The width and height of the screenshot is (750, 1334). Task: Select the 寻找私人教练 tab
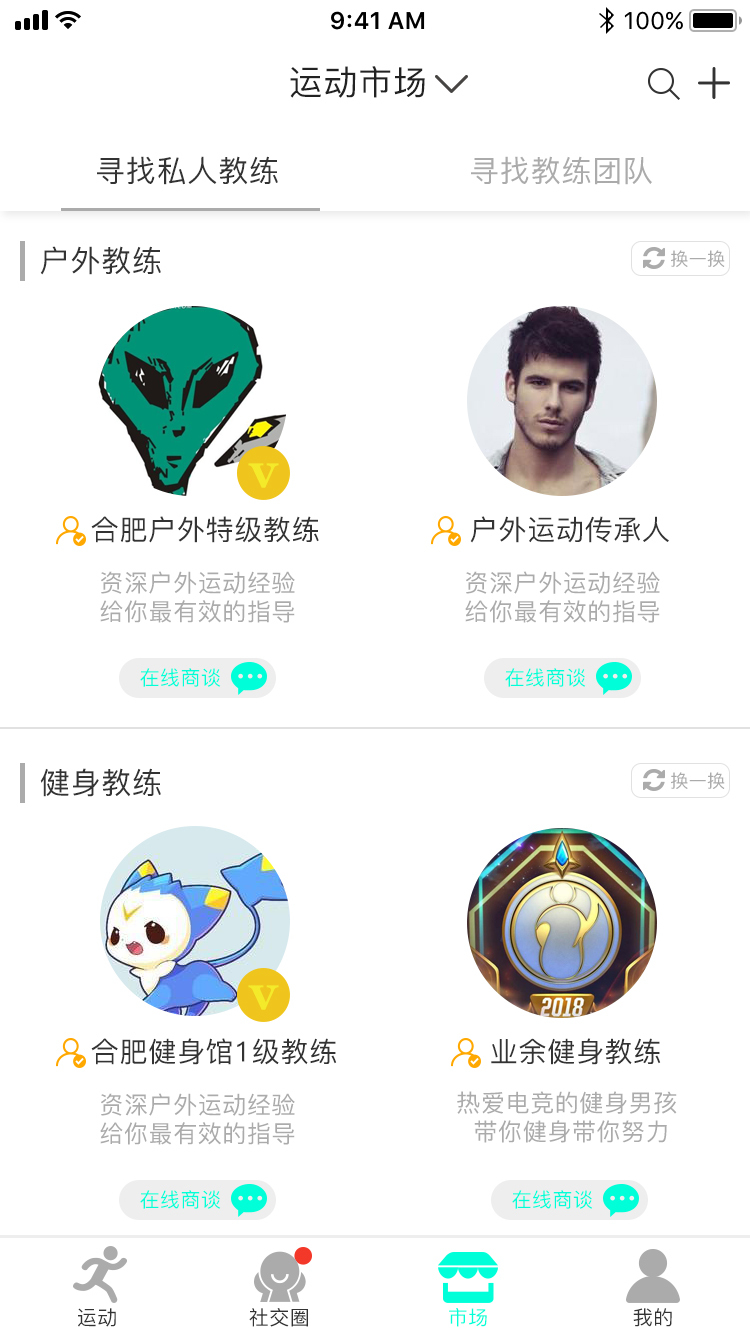190,172
